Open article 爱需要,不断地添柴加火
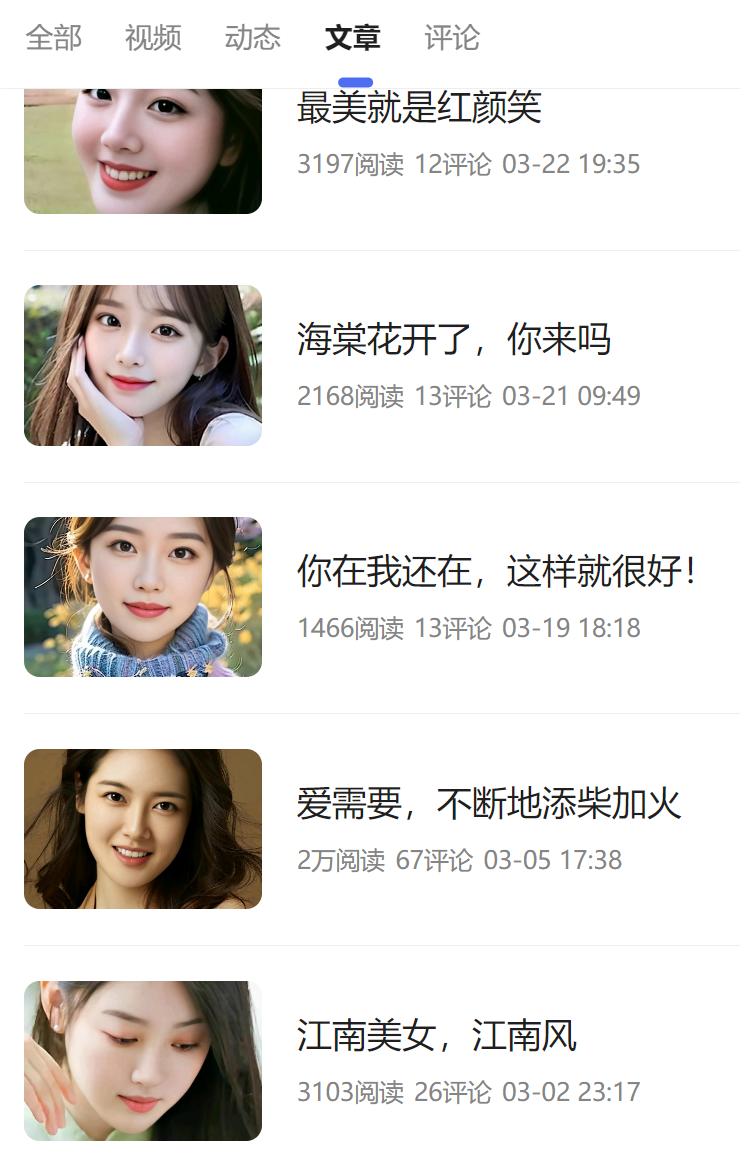The width and height of the screenshot is (740, 1152). pyautogui.click(x=488, y=804)
